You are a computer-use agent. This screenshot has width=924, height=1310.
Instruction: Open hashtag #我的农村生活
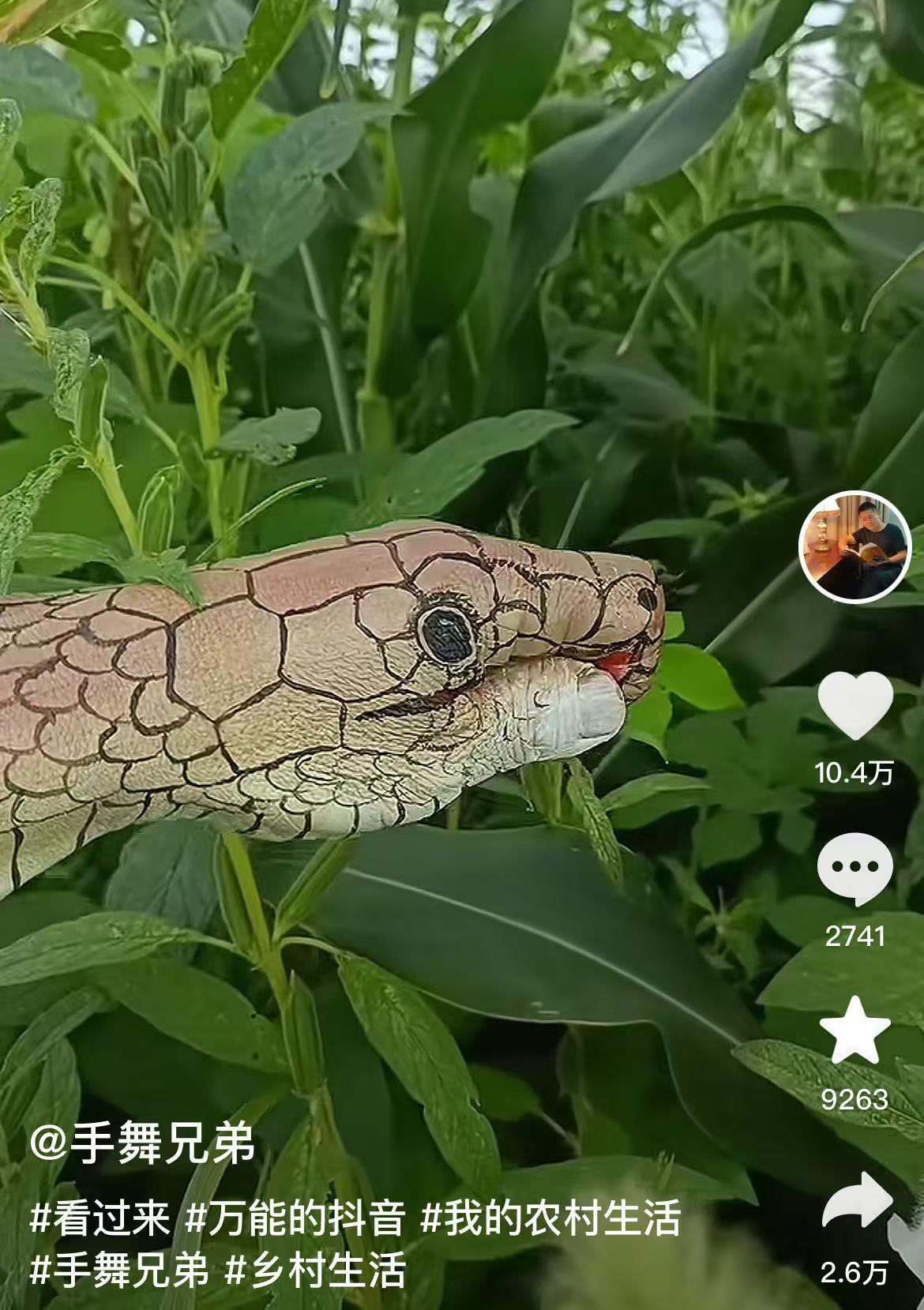pos(550,1218)
